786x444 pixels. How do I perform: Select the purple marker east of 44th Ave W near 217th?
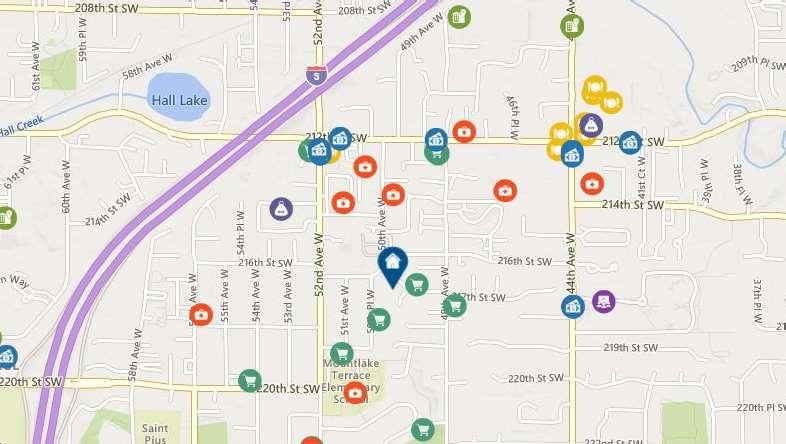click(x=603, y=301)
